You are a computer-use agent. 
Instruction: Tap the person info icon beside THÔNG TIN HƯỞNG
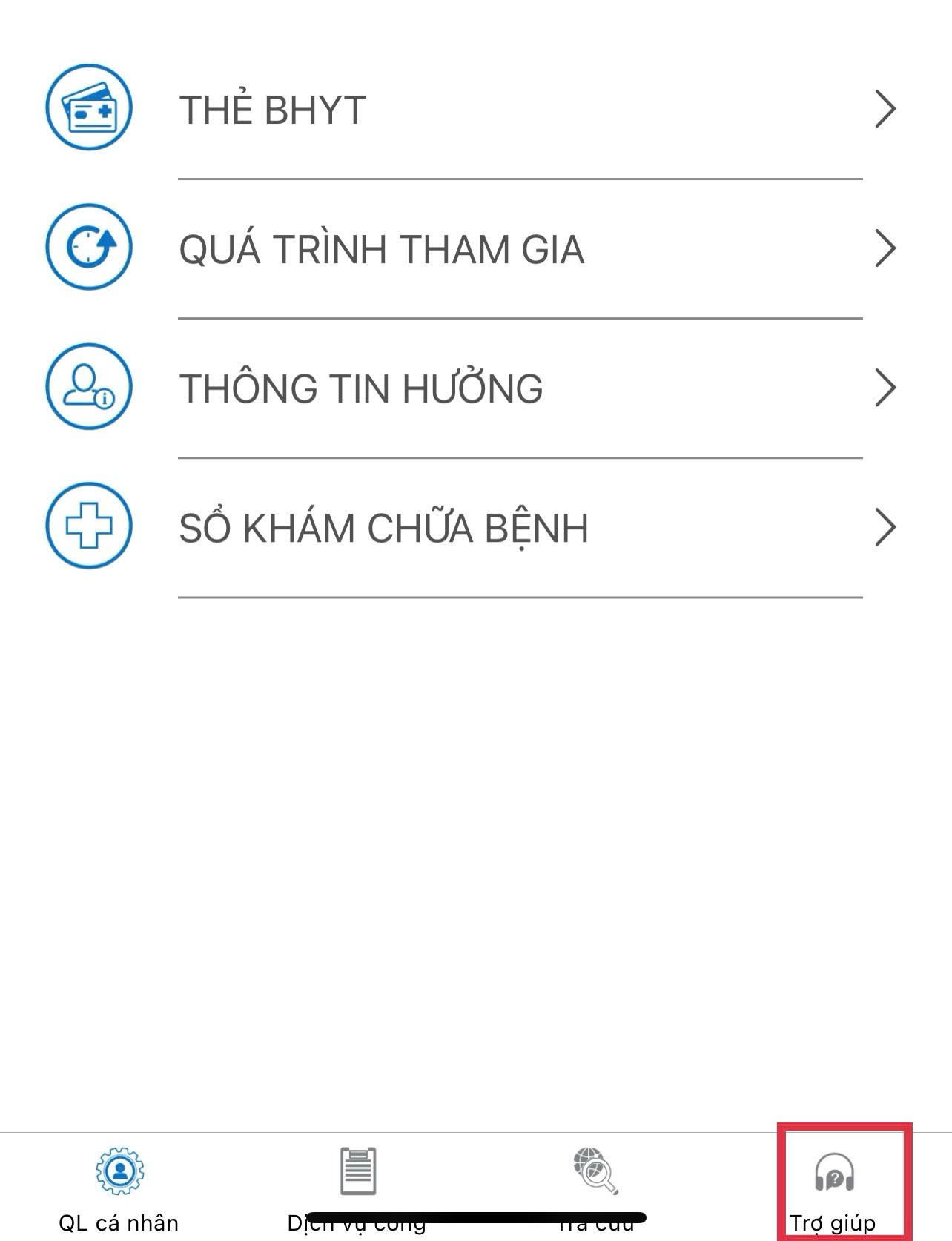pyautogui.click(x=90, y=387)
